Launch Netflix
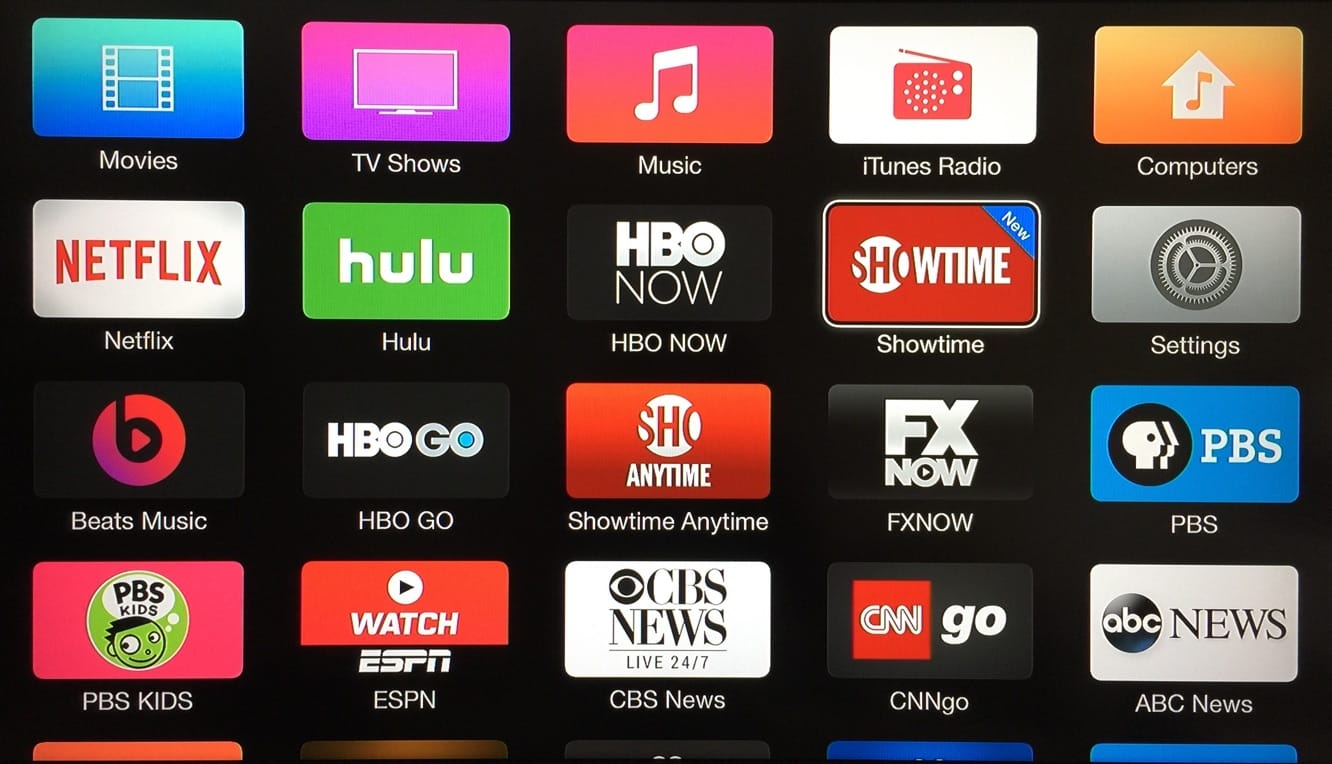 point(138,259)
